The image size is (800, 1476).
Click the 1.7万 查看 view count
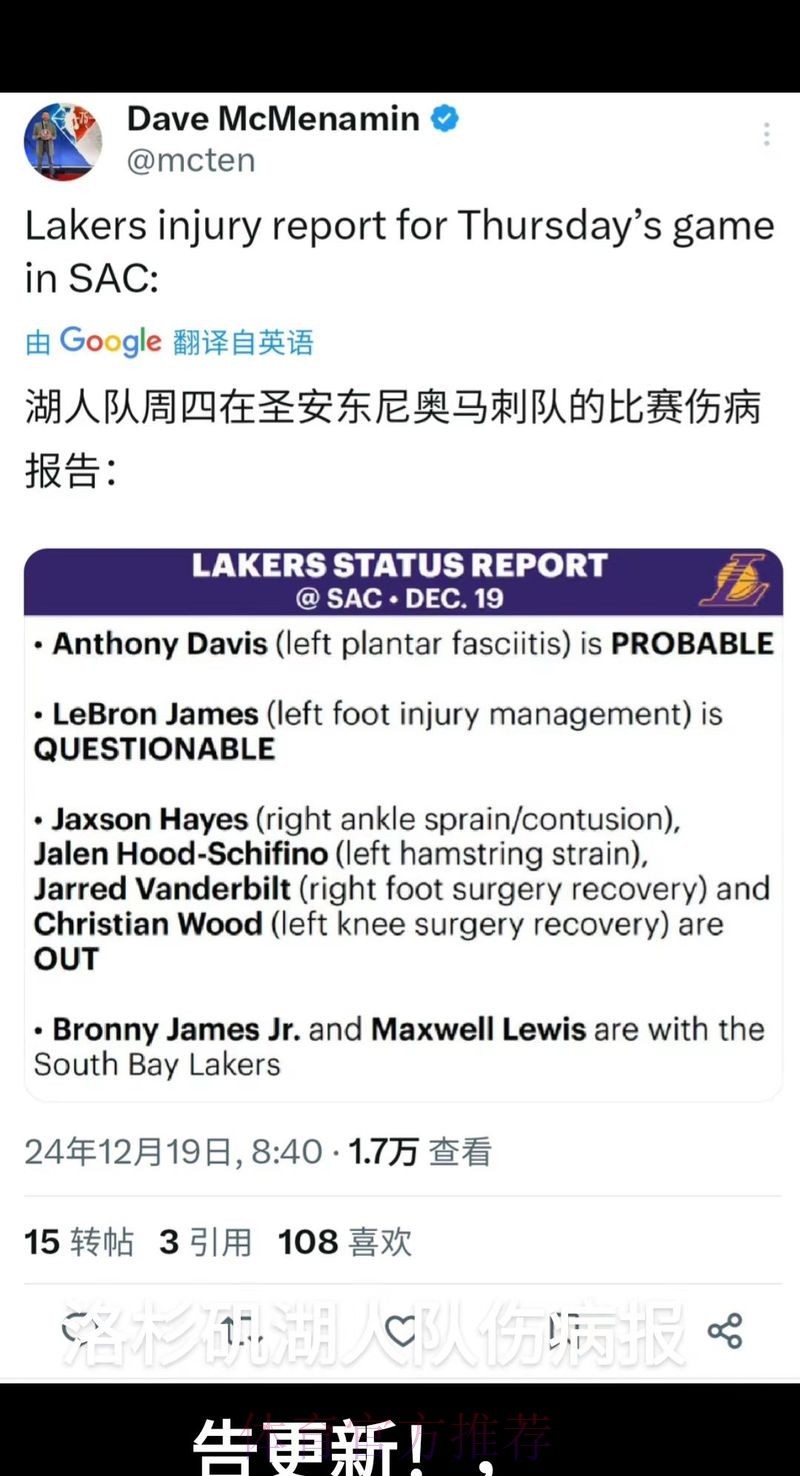420,1152
